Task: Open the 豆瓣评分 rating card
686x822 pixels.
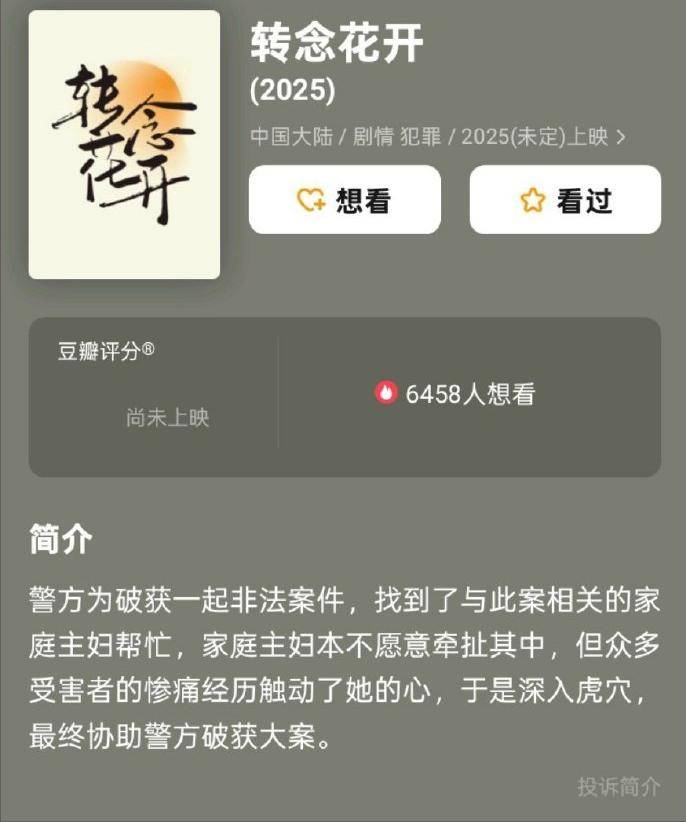Action: click(x=154, y=397)
